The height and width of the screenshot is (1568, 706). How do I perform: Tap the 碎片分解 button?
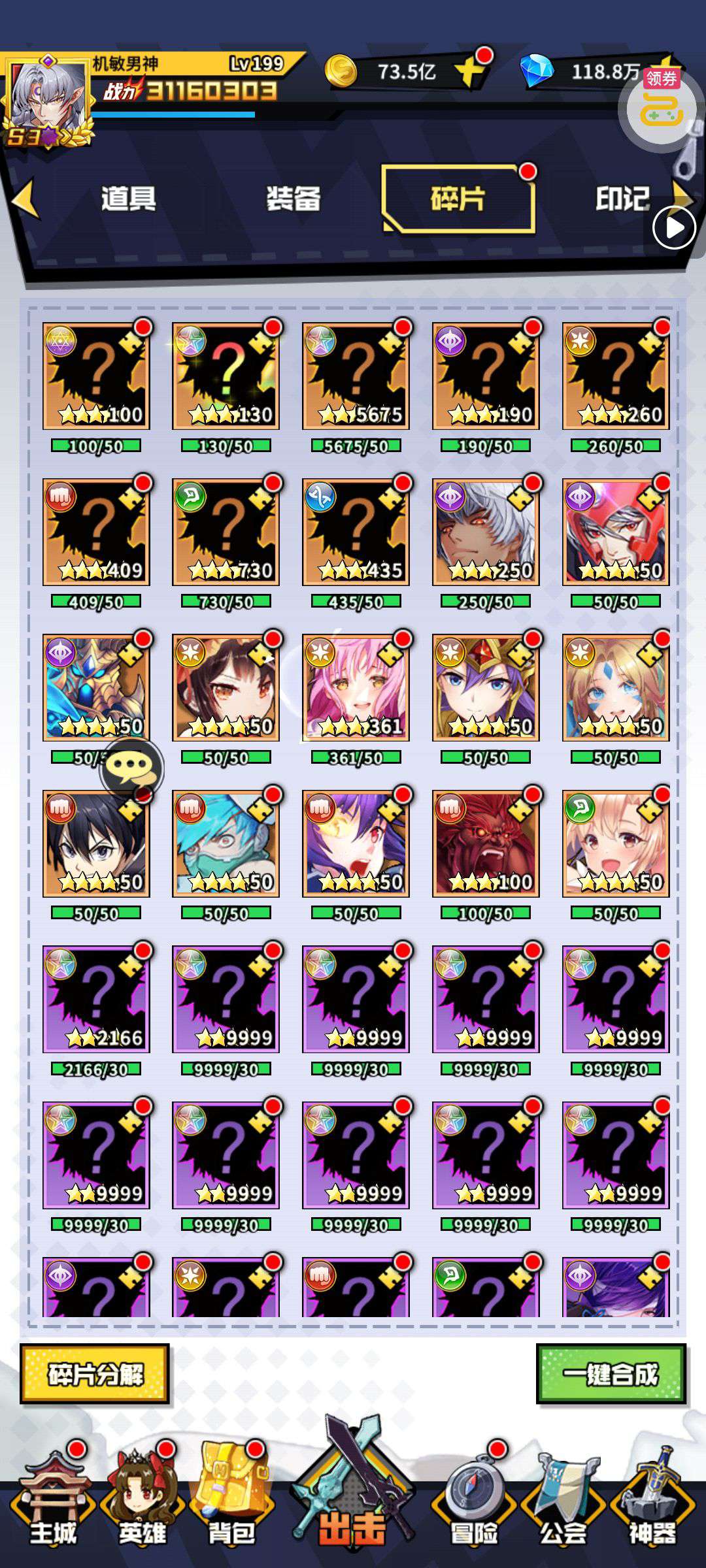95,1374
